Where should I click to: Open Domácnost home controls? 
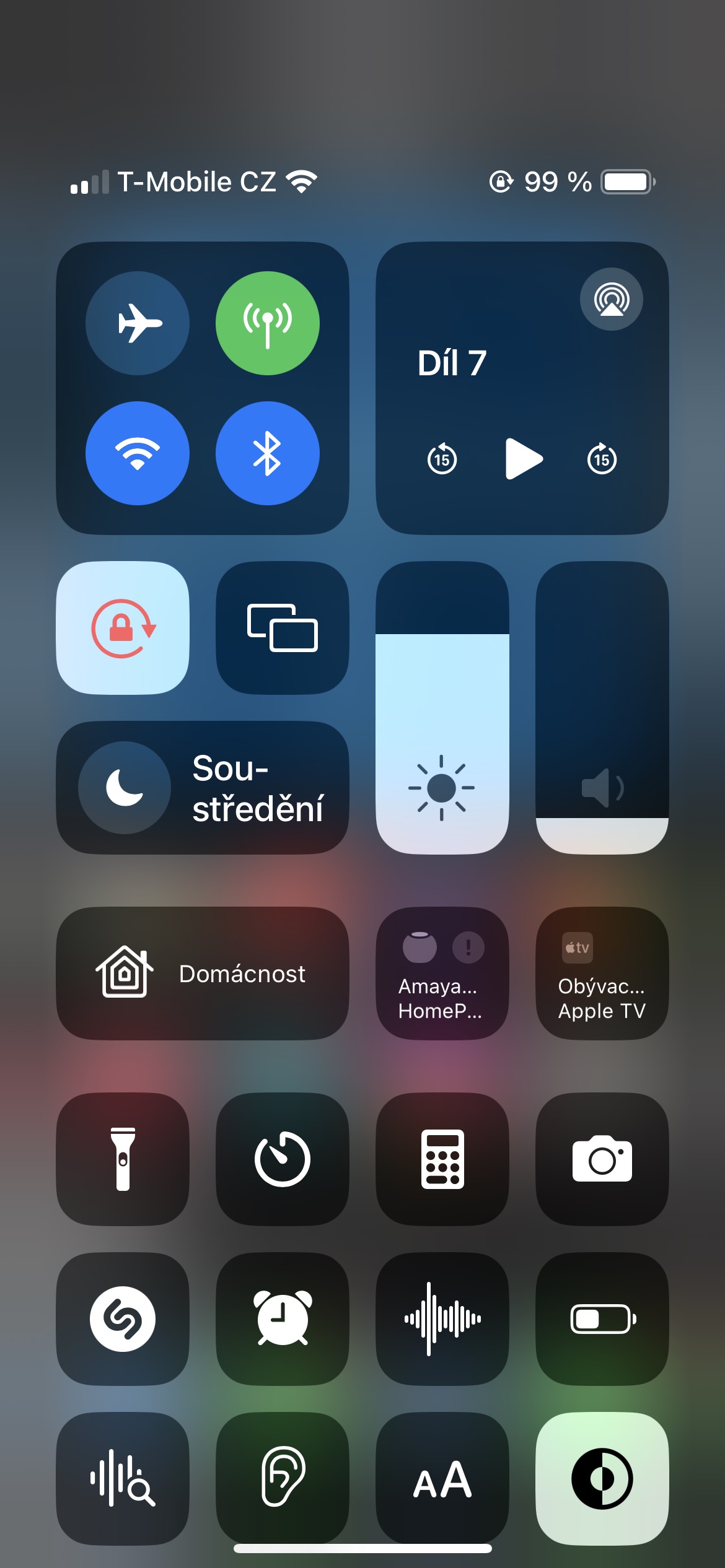tap(202, 973)
